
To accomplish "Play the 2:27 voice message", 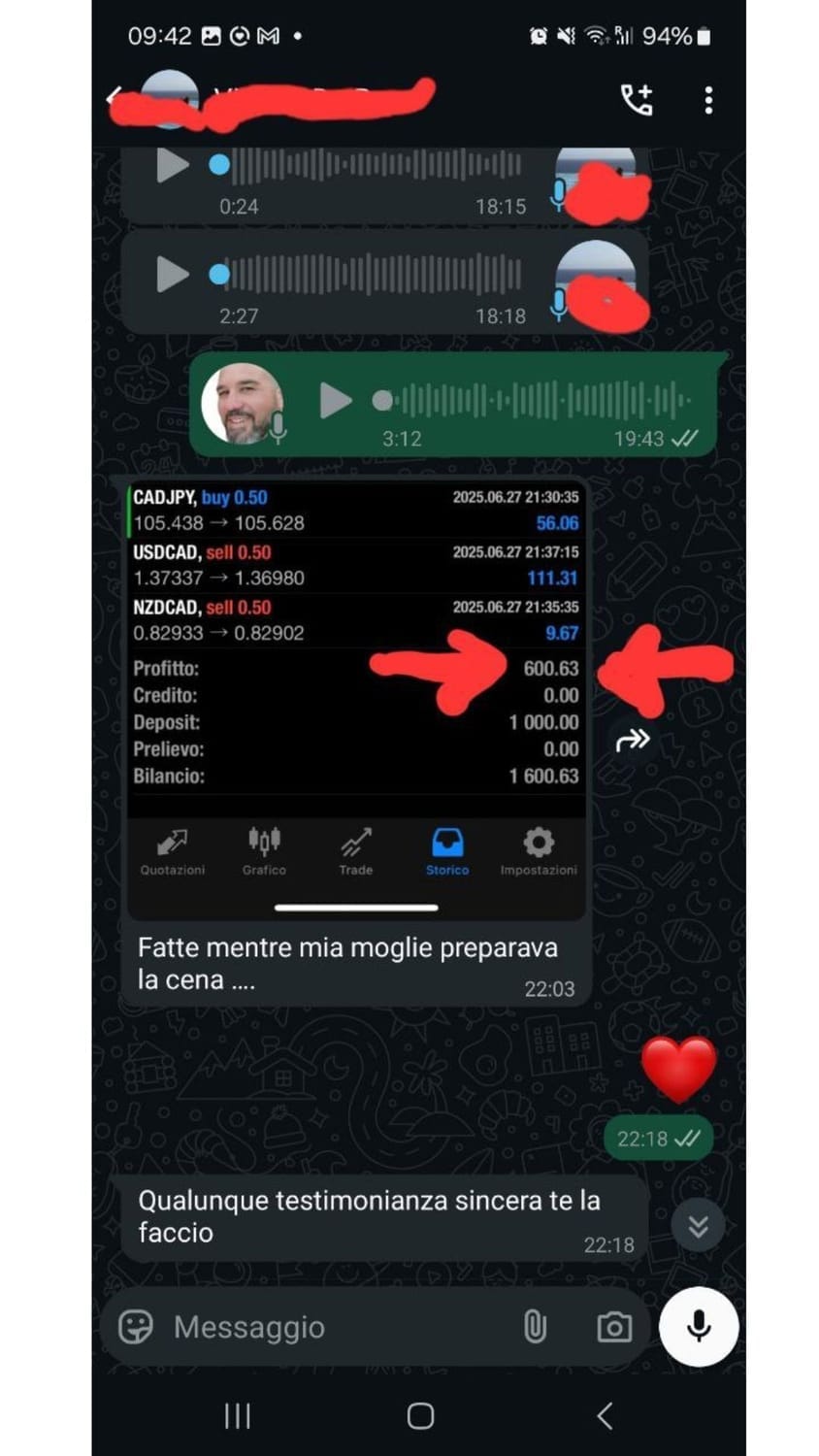I will (173, 275).
